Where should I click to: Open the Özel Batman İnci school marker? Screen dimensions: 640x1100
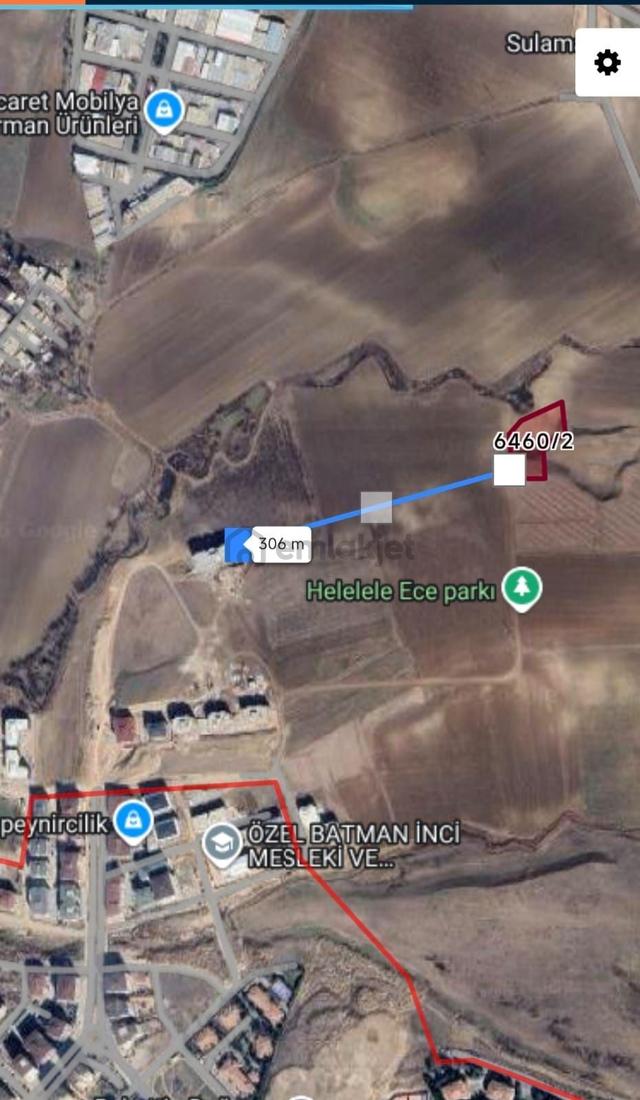[x=222, y=843]
